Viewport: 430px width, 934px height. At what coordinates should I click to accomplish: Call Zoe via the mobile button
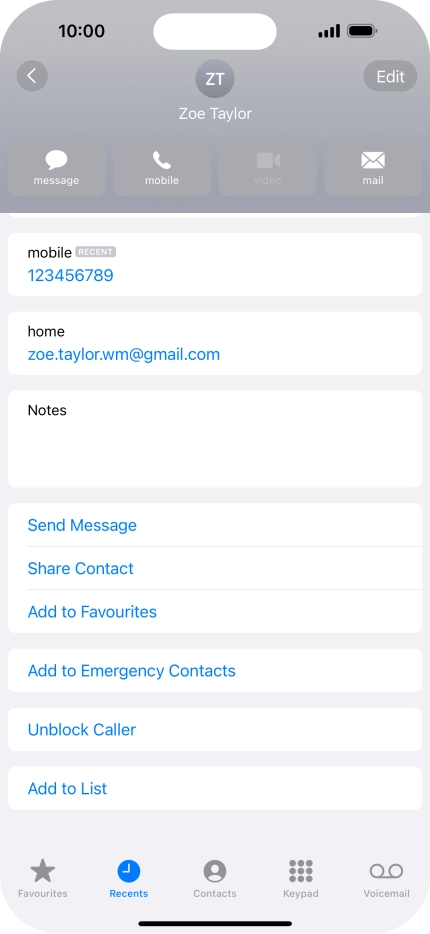point(162,169)
